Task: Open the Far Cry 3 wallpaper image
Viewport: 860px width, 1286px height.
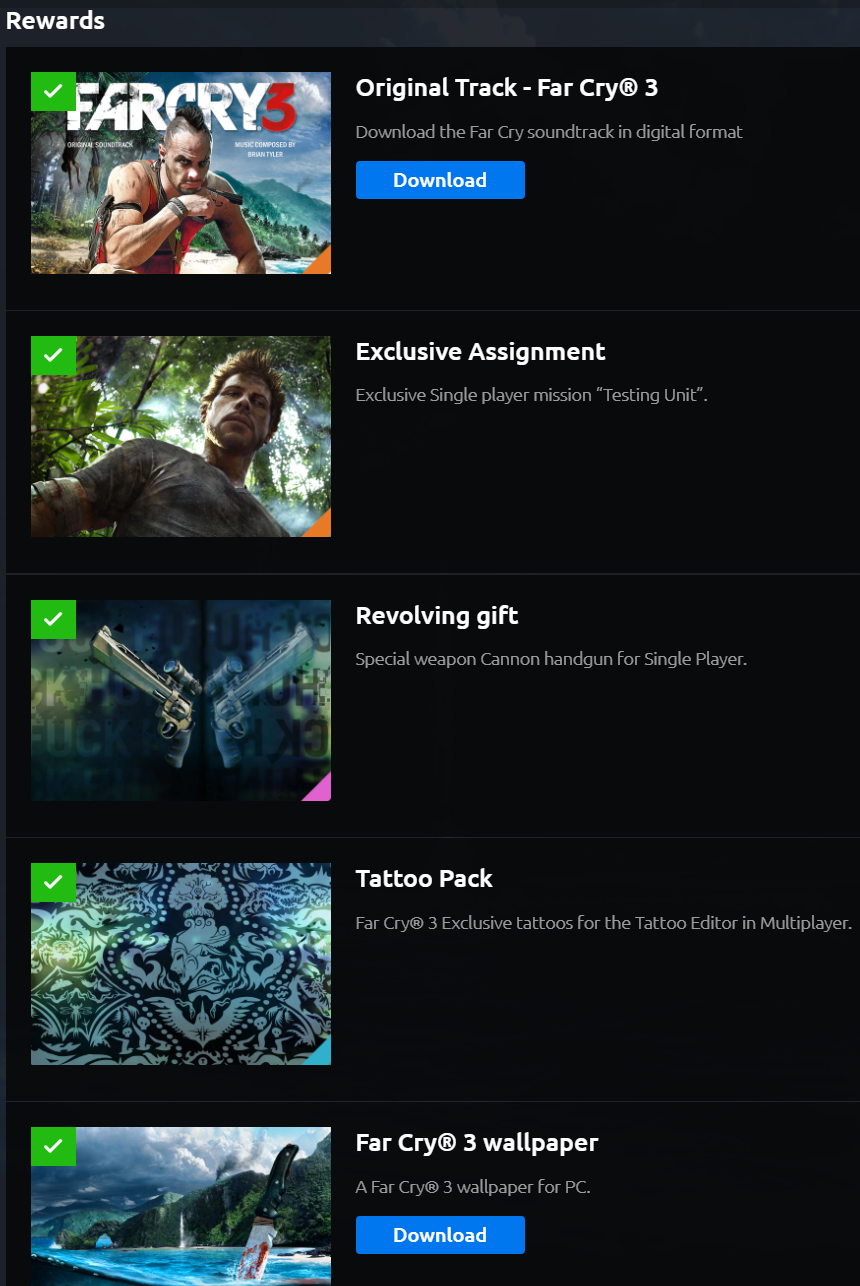Action: coord(181,1206)
